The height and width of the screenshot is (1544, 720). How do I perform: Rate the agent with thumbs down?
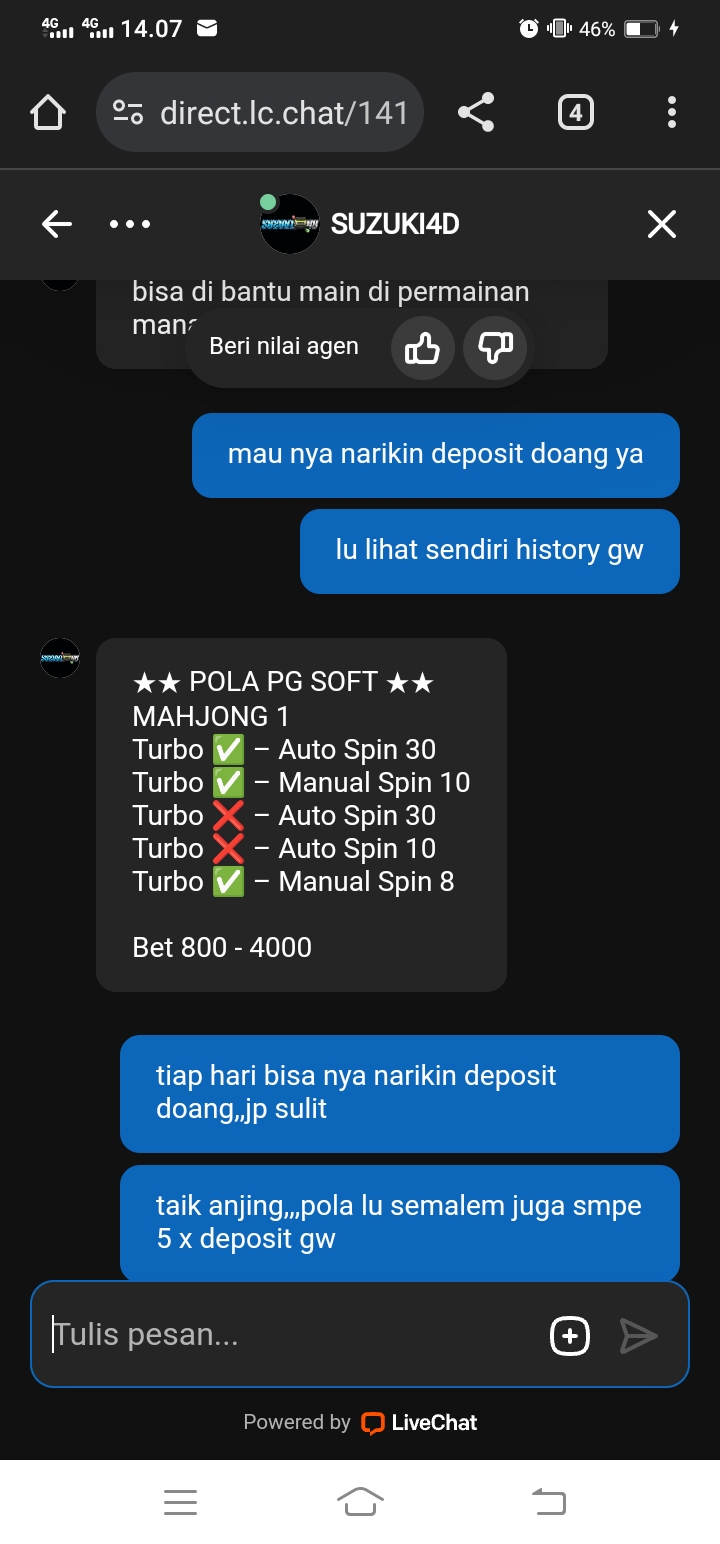495,348
